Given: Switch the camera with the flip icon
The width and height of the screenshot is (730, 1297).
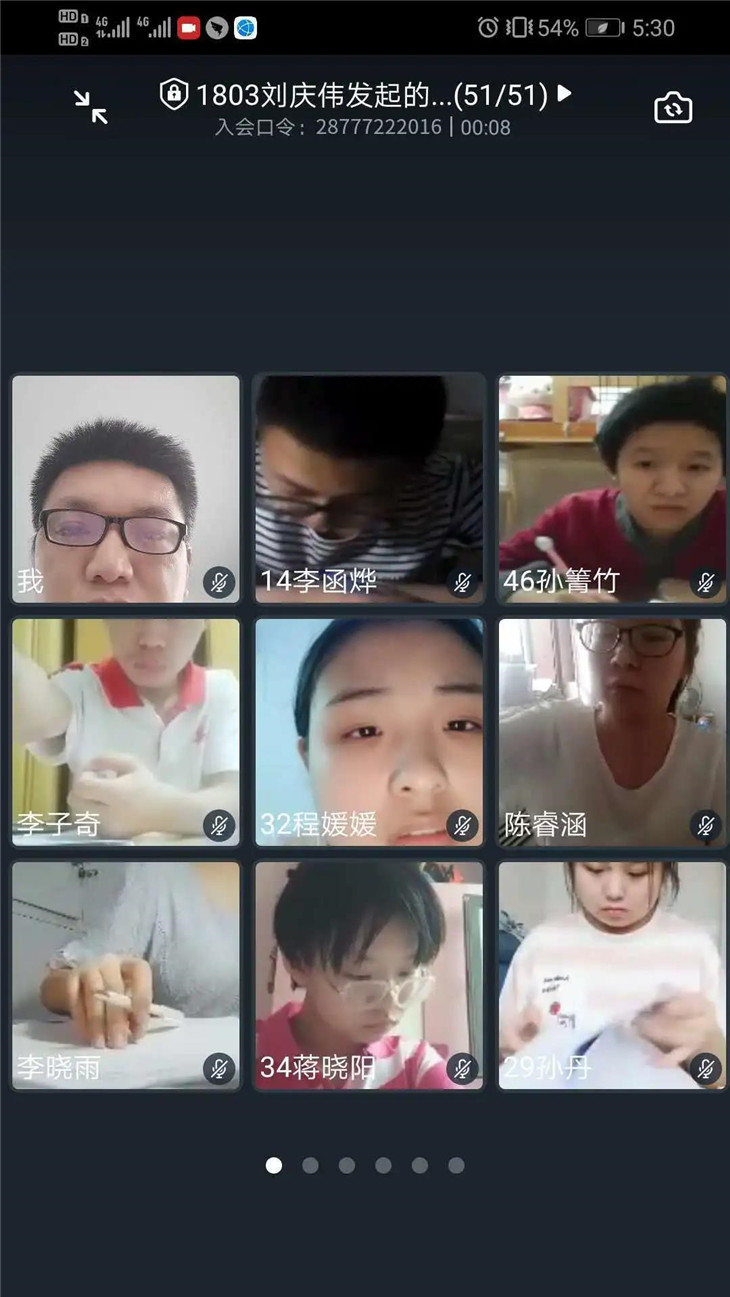Looking at the screenshot, I should 673,107.
